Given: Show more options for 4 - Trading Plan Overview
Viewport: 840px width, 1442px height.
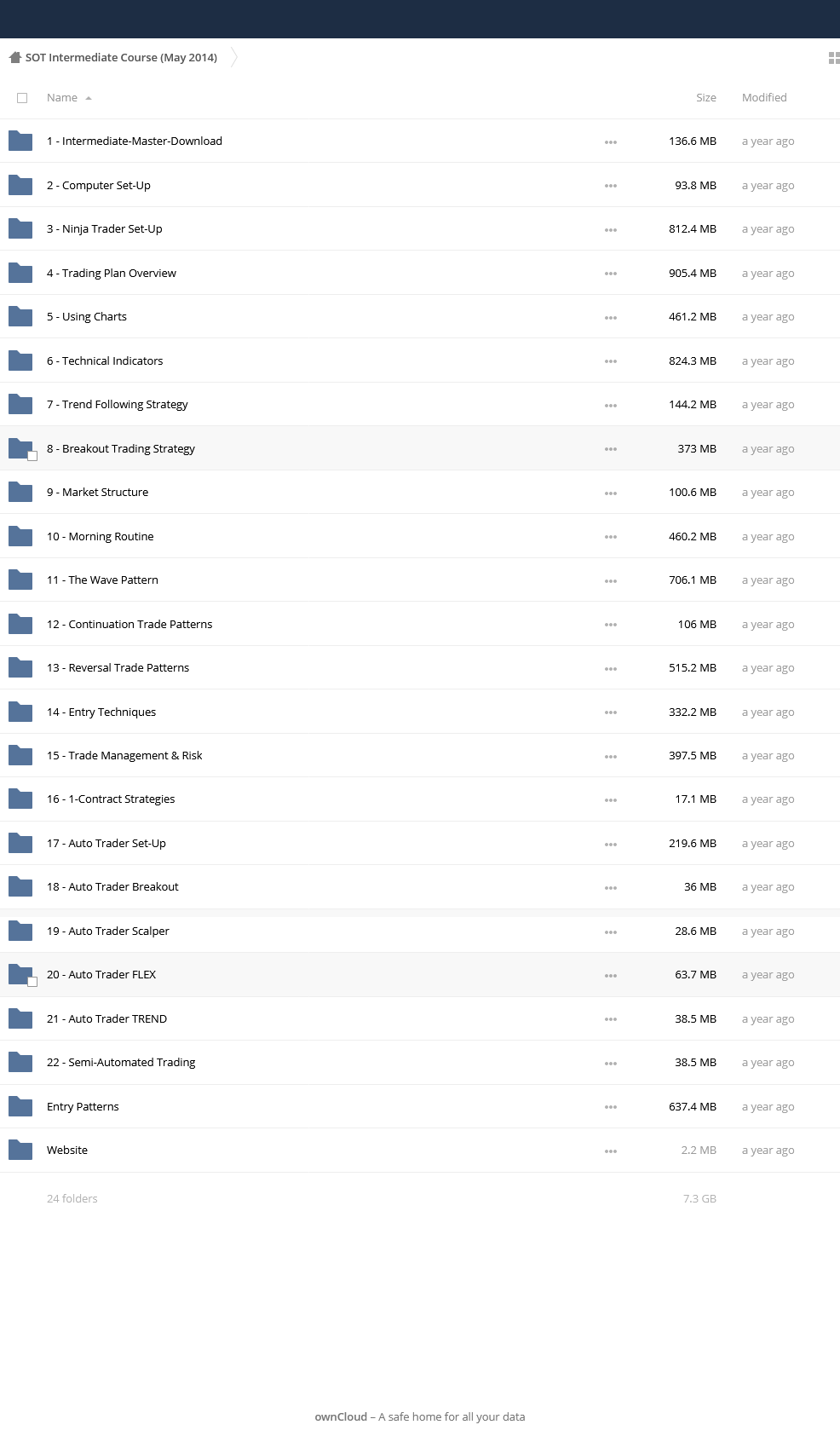Looking at the screenshot, I should 611,274.
